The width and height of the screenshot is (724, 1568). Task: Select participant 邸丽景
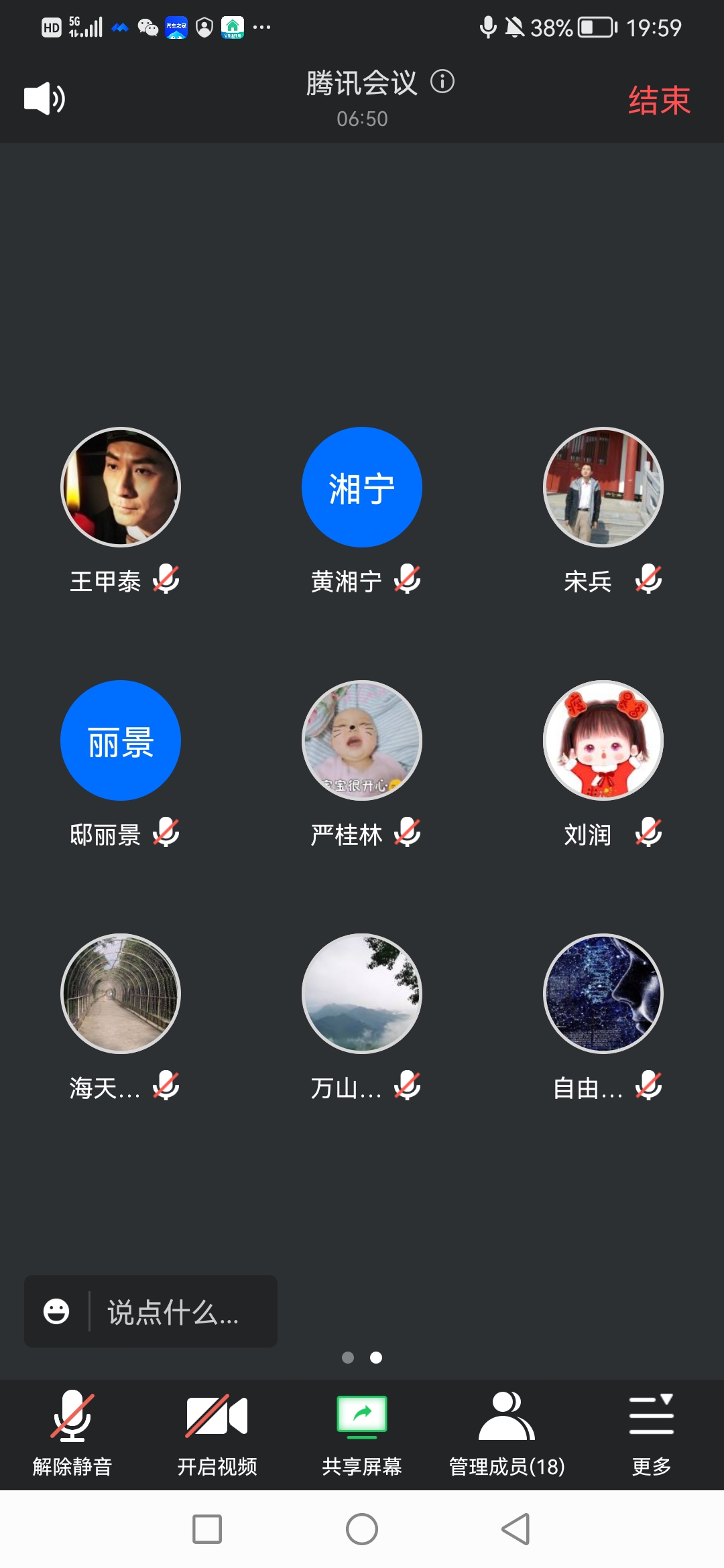point(121,740)
